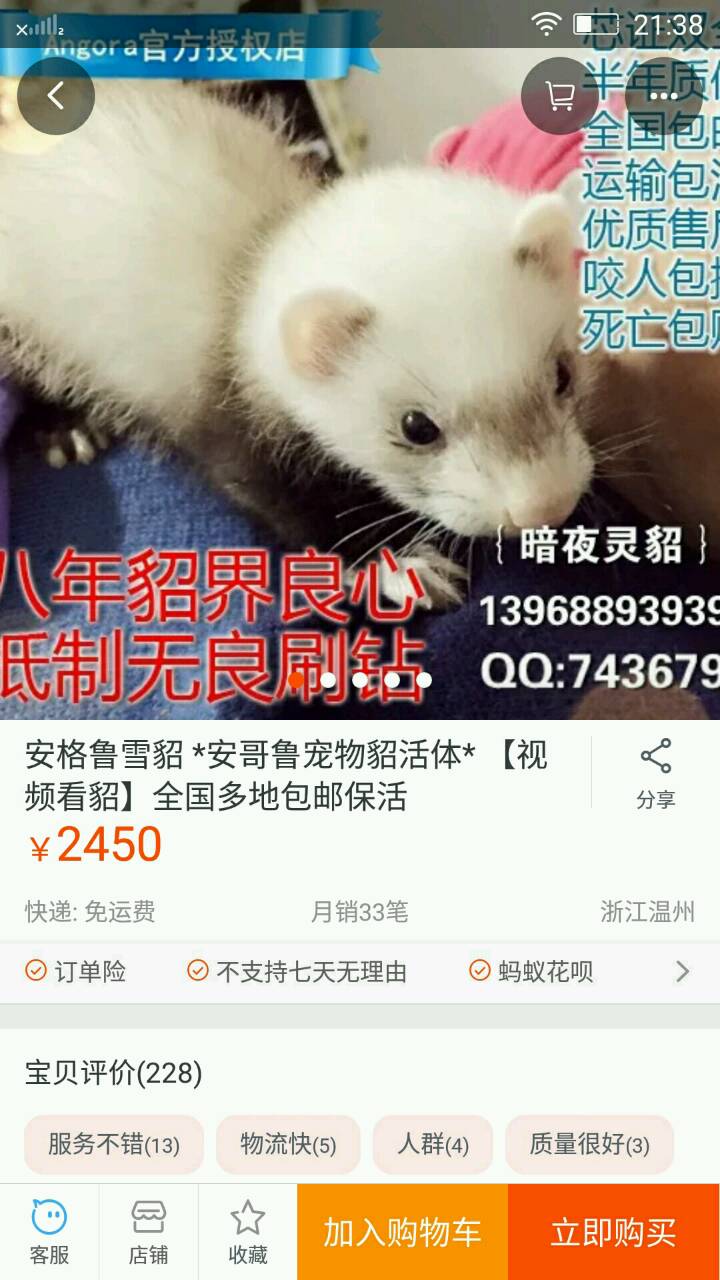Filter reviews by 物流快 chip
Screen dimensions: 720x1280
pyautogui.click(x=288, y=1144)
